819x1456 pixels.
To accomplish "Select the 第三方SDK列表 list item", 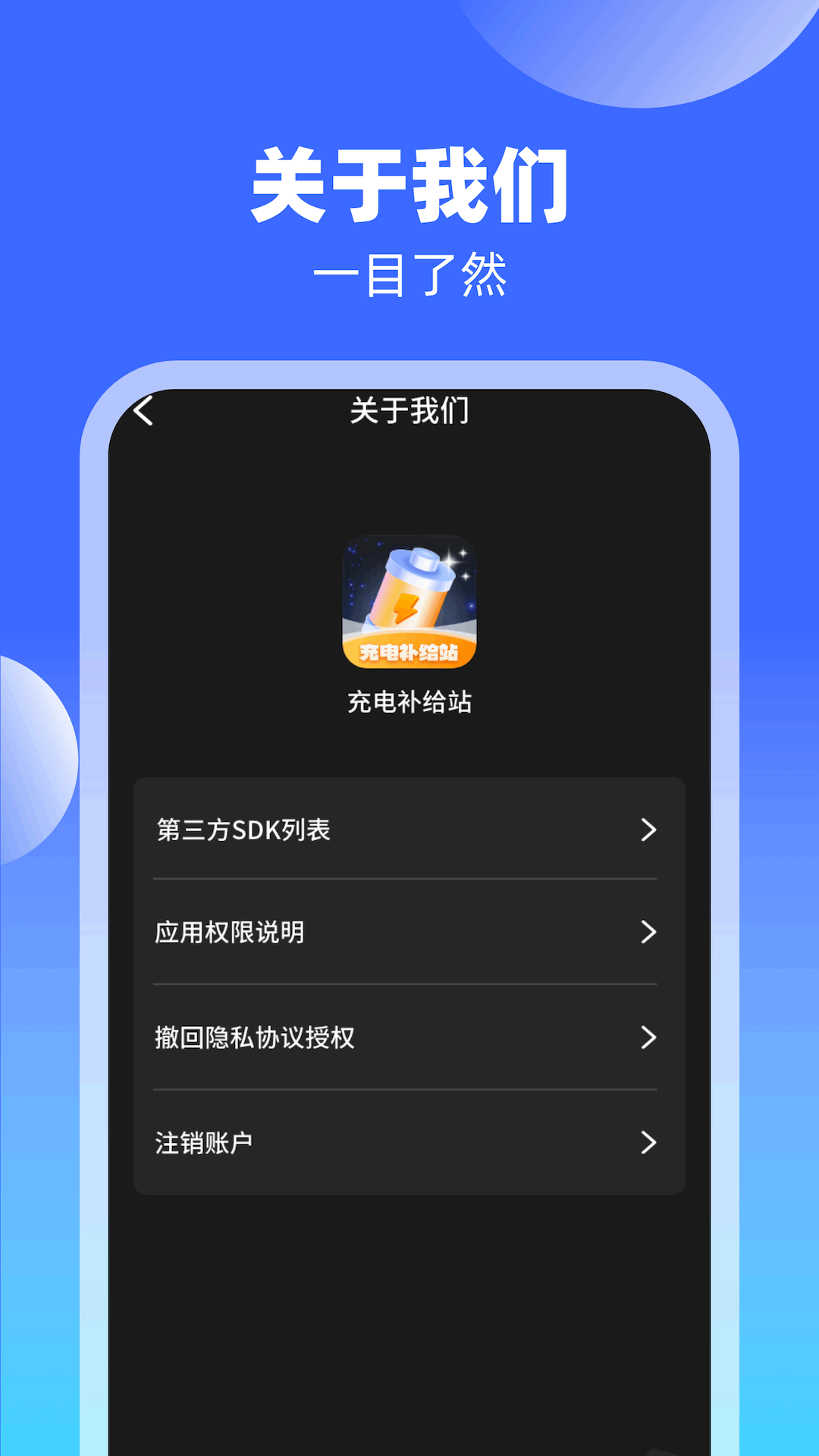I will 243,830.
